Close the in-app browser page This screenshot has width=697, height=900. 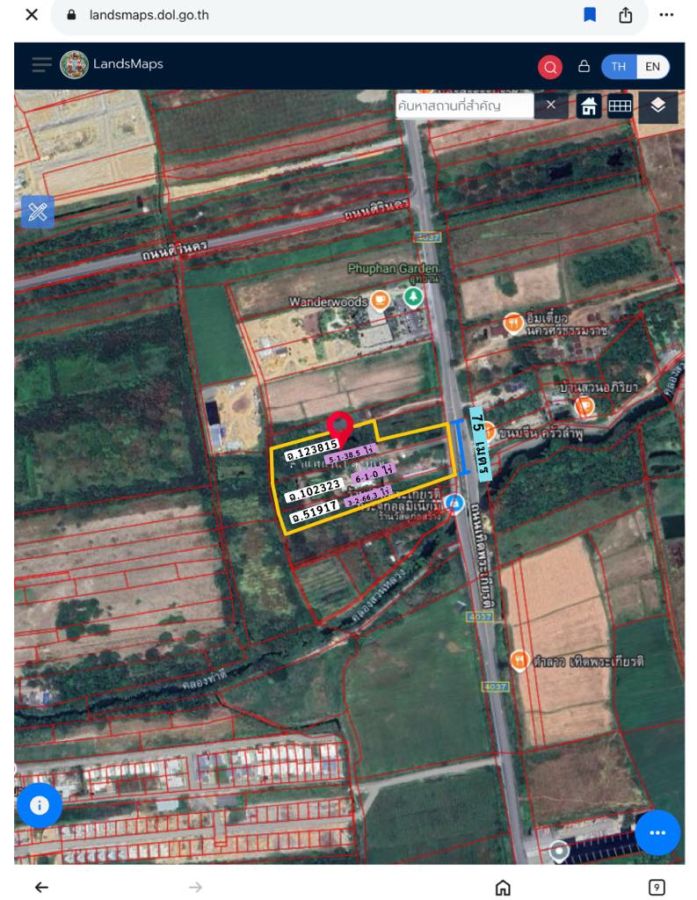[32, 15]
